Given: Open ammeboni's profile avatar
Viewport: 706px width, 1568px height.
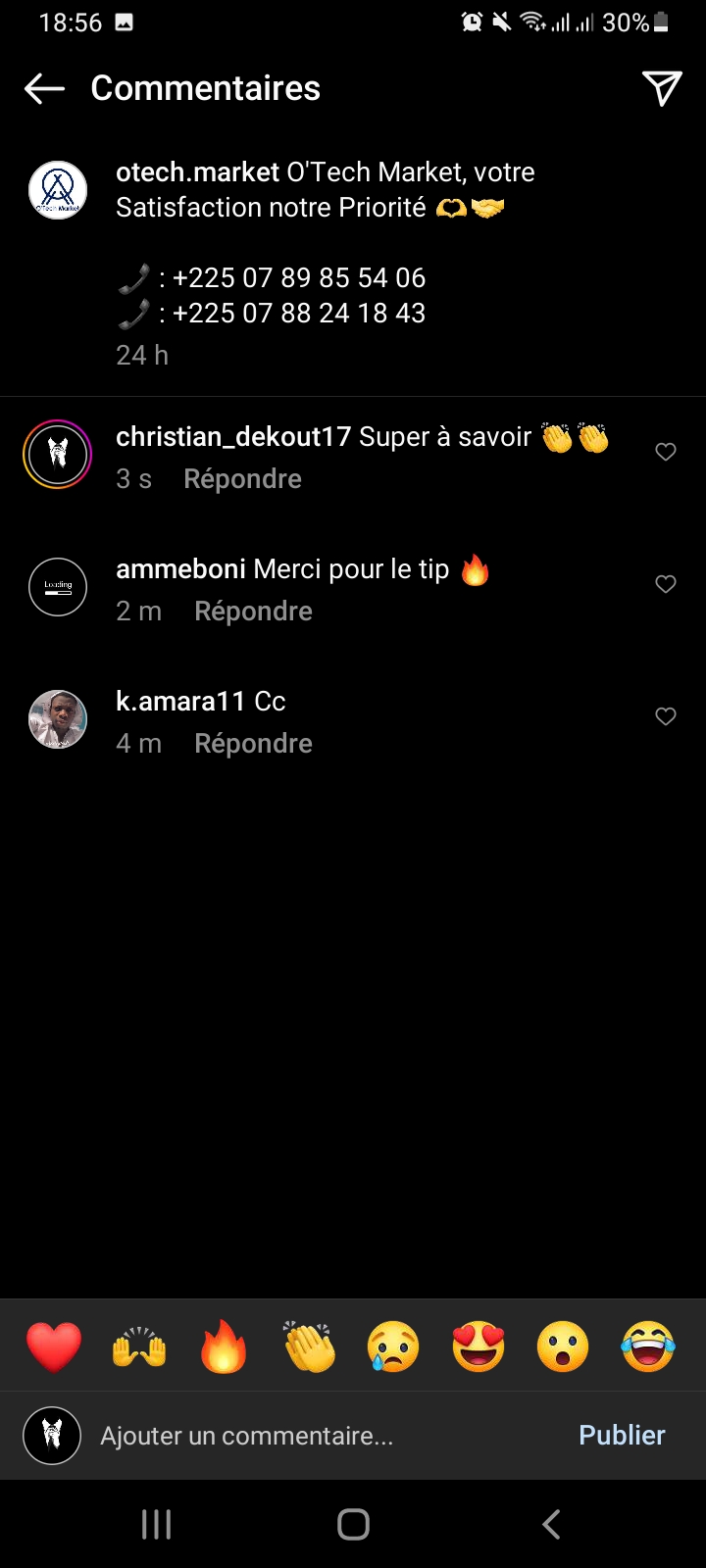Looking at the screenshot, I should click(x=58, y=587).
